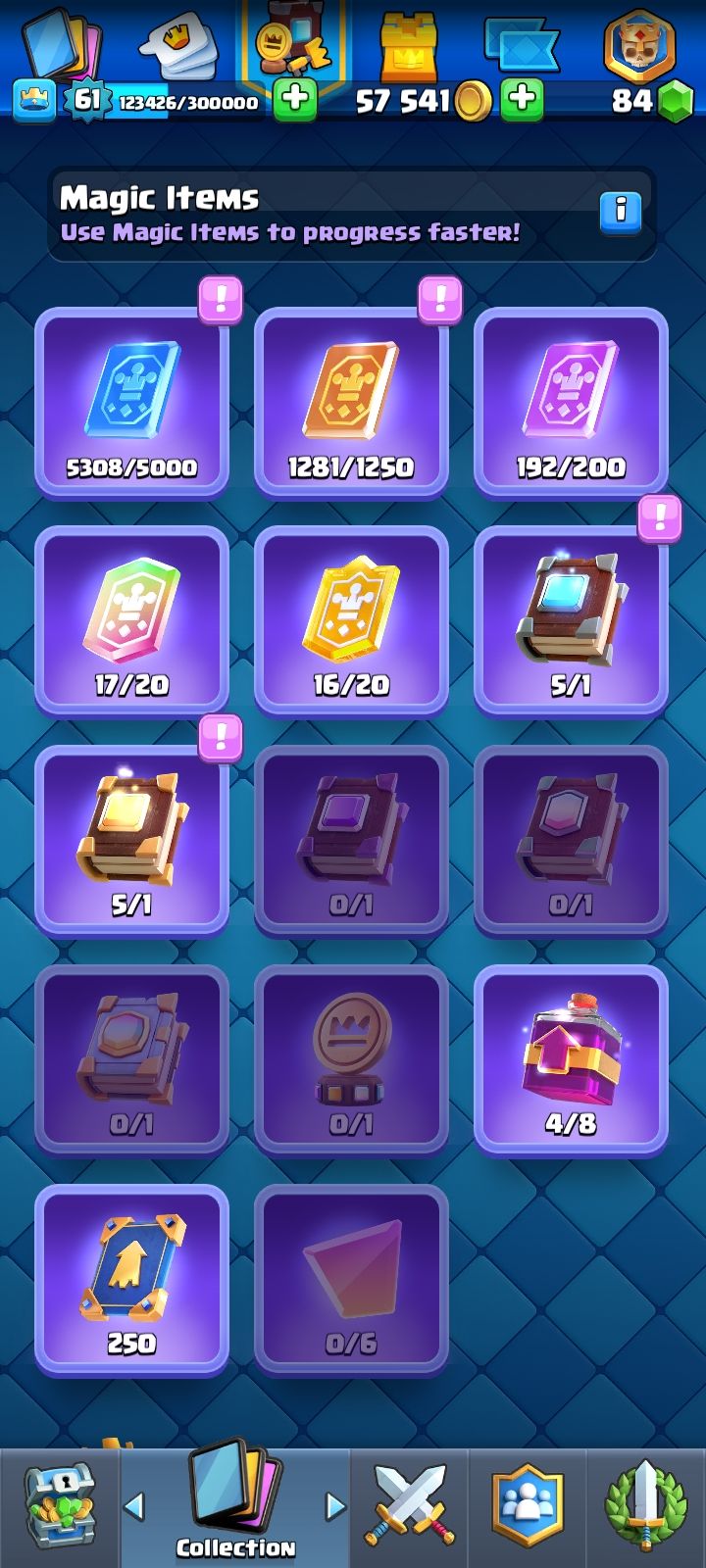
Task: Switch to the Battle crossed swords tab
Action: click(x=410, y=1507)
